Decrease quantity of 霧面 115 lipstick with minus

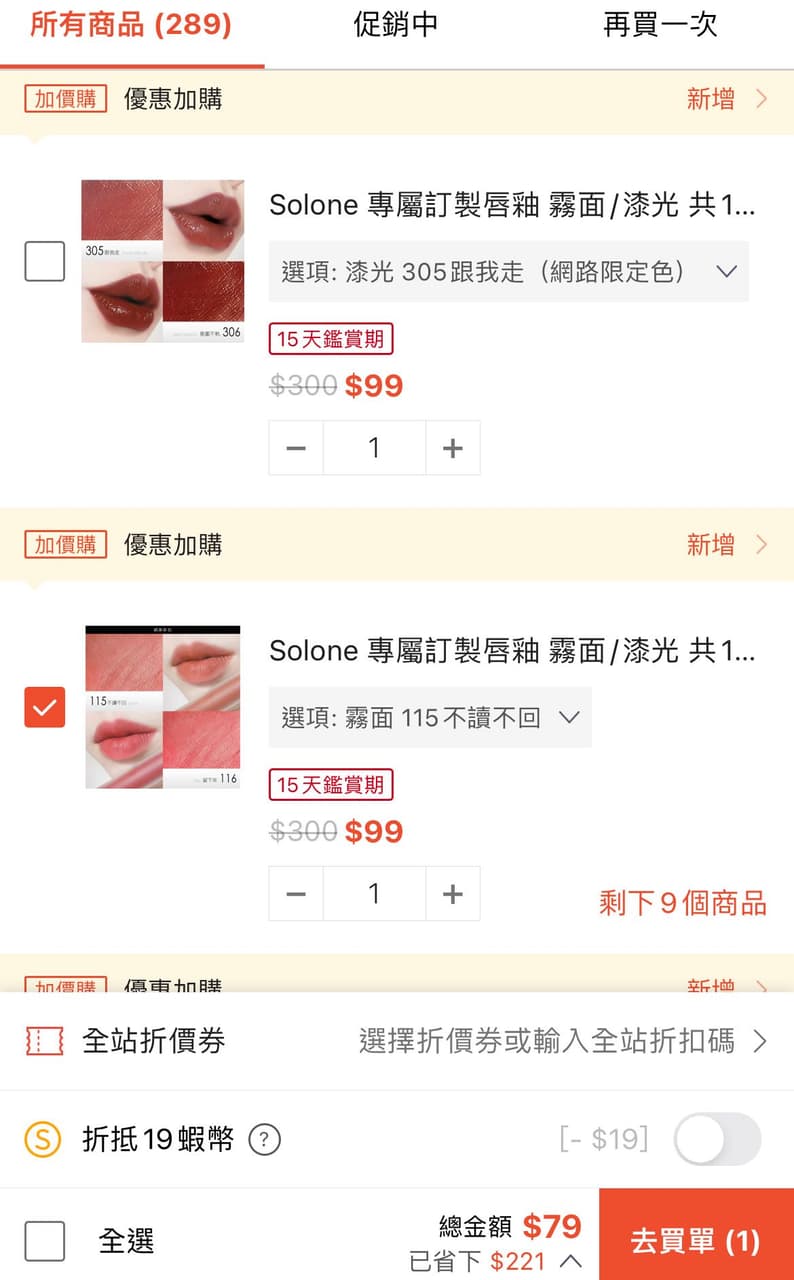[296, 893]
